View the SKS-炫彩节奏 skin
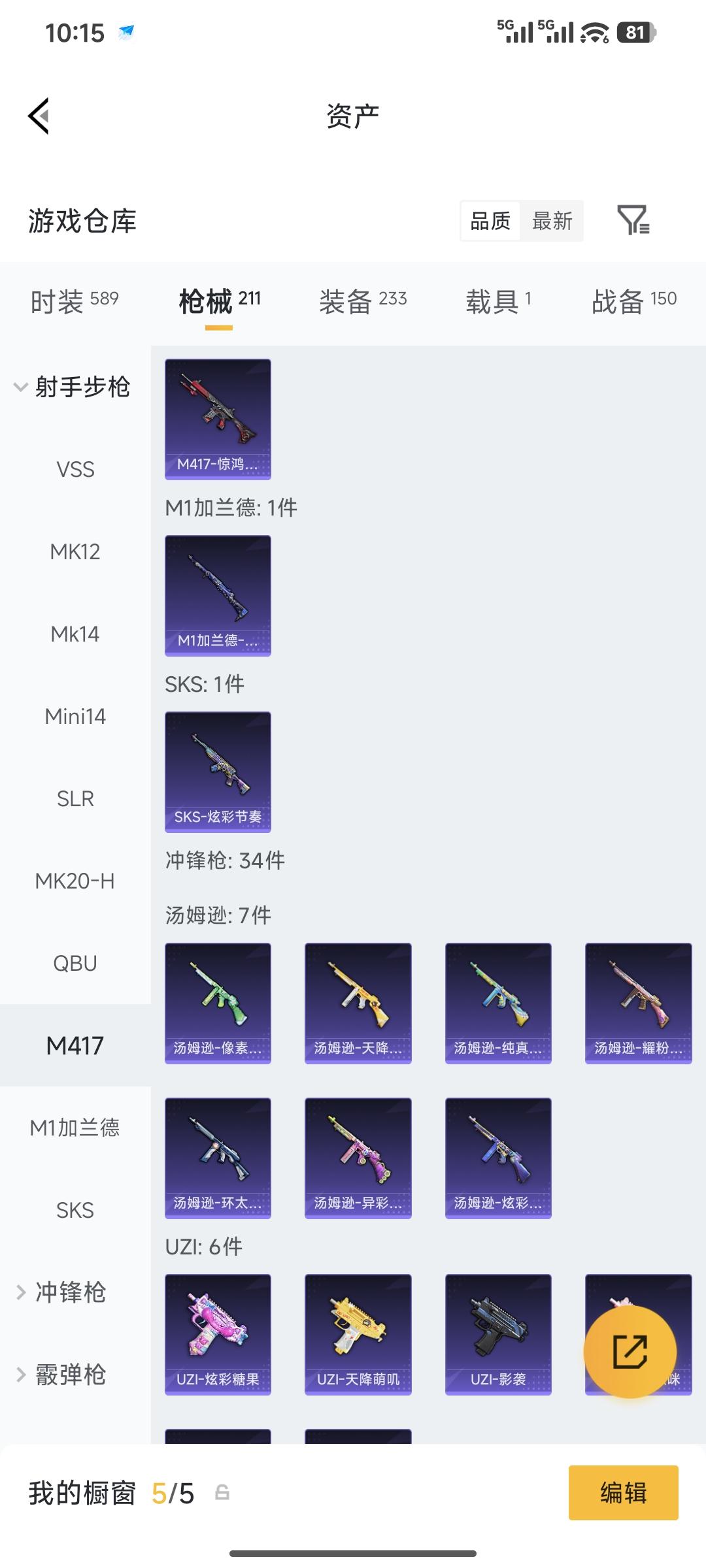Viewport: 706px width, 1568px height. (218, 772)
